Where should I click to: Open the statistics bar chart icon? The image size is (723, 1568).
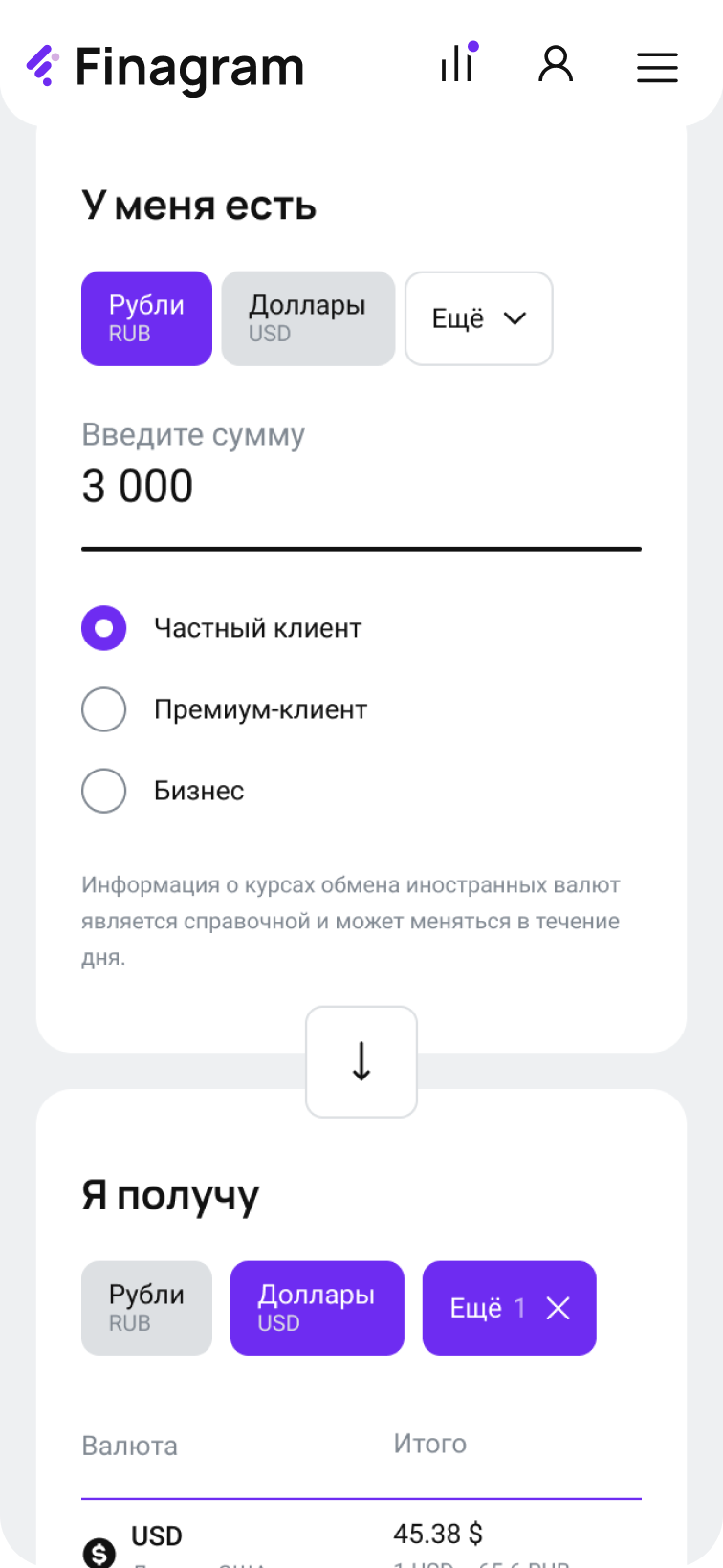(x=456, y=67)
